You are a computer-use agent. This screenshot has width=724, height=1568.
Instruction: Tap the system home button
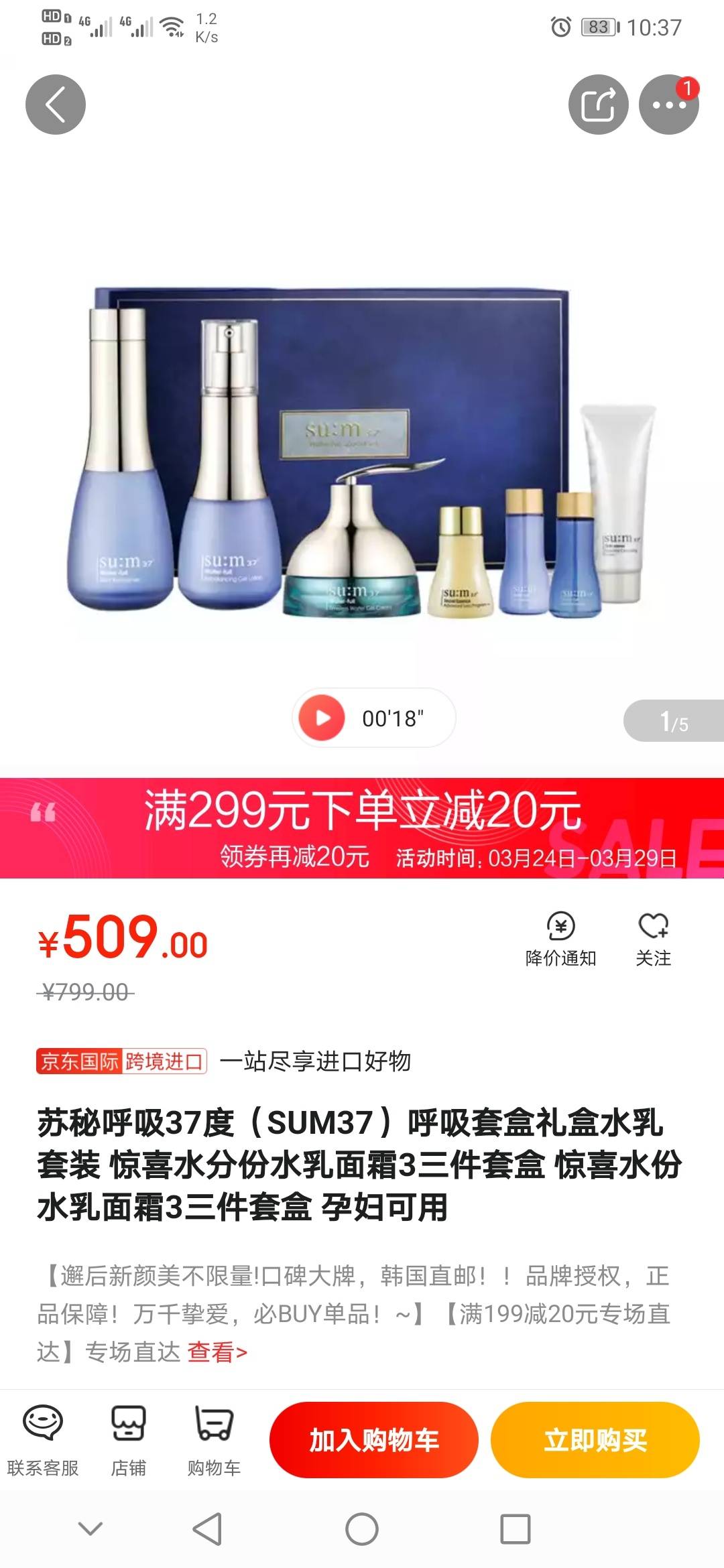click(x=362, y=1530)
